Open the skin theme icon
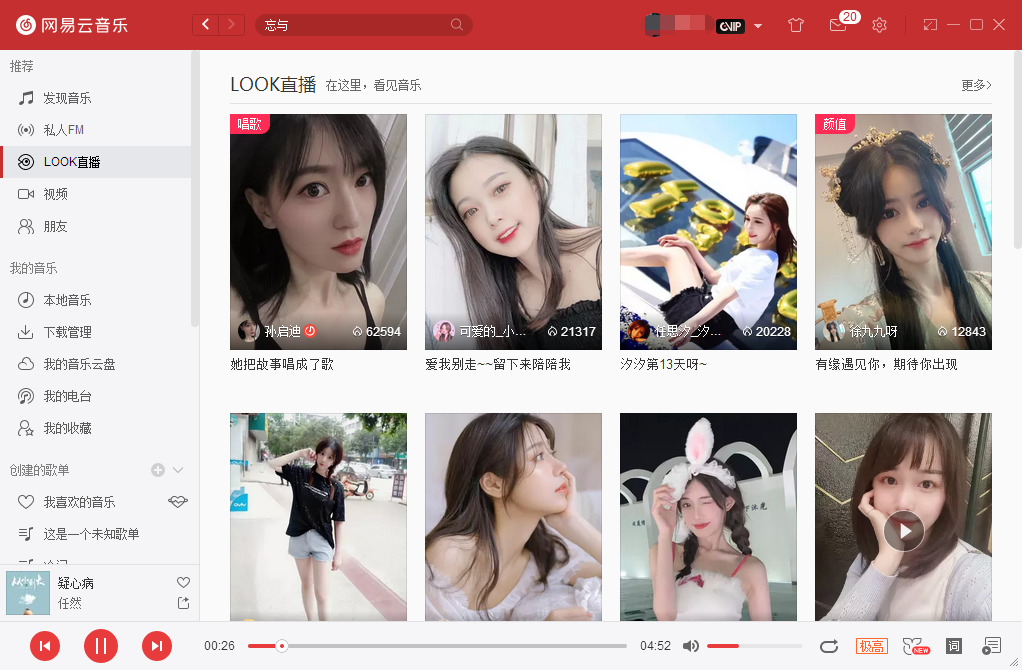The width and height of the screenshot is (1022, 670). coord(796,25)
